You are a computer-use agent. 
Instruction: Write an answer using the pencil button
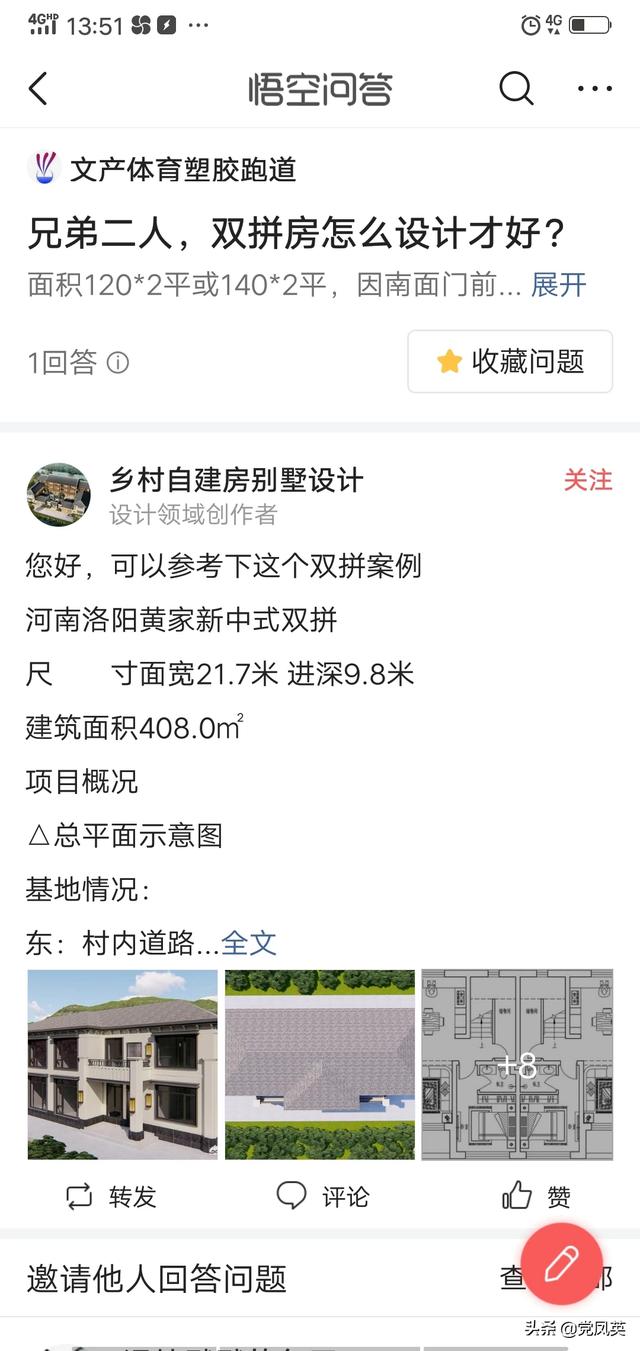[562, 1264]
